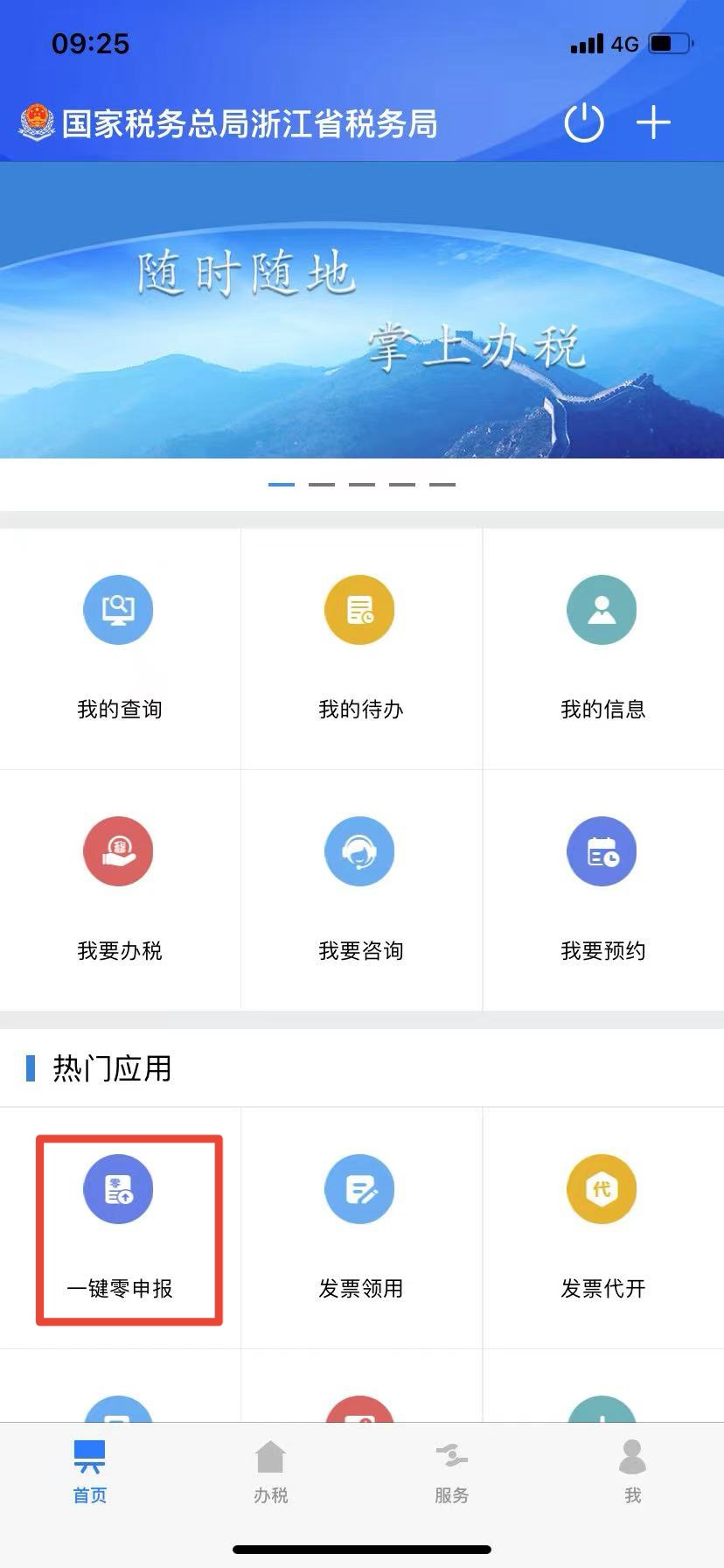
Task: Switch to the 办税 tab
Action: pyautogui.click(x=271, y=1472)
